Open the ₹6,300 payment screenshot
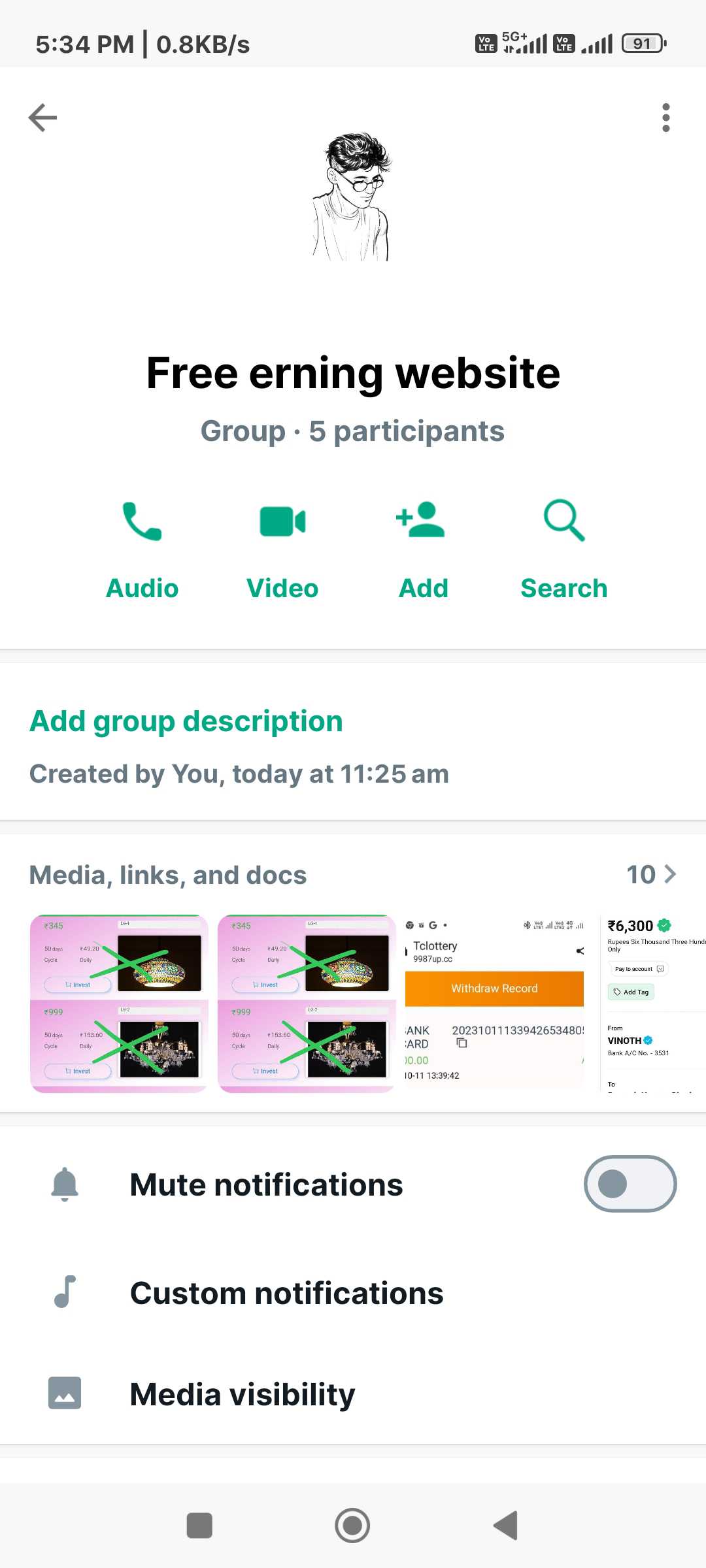Screen dimensions: 706x1568 653,1003
